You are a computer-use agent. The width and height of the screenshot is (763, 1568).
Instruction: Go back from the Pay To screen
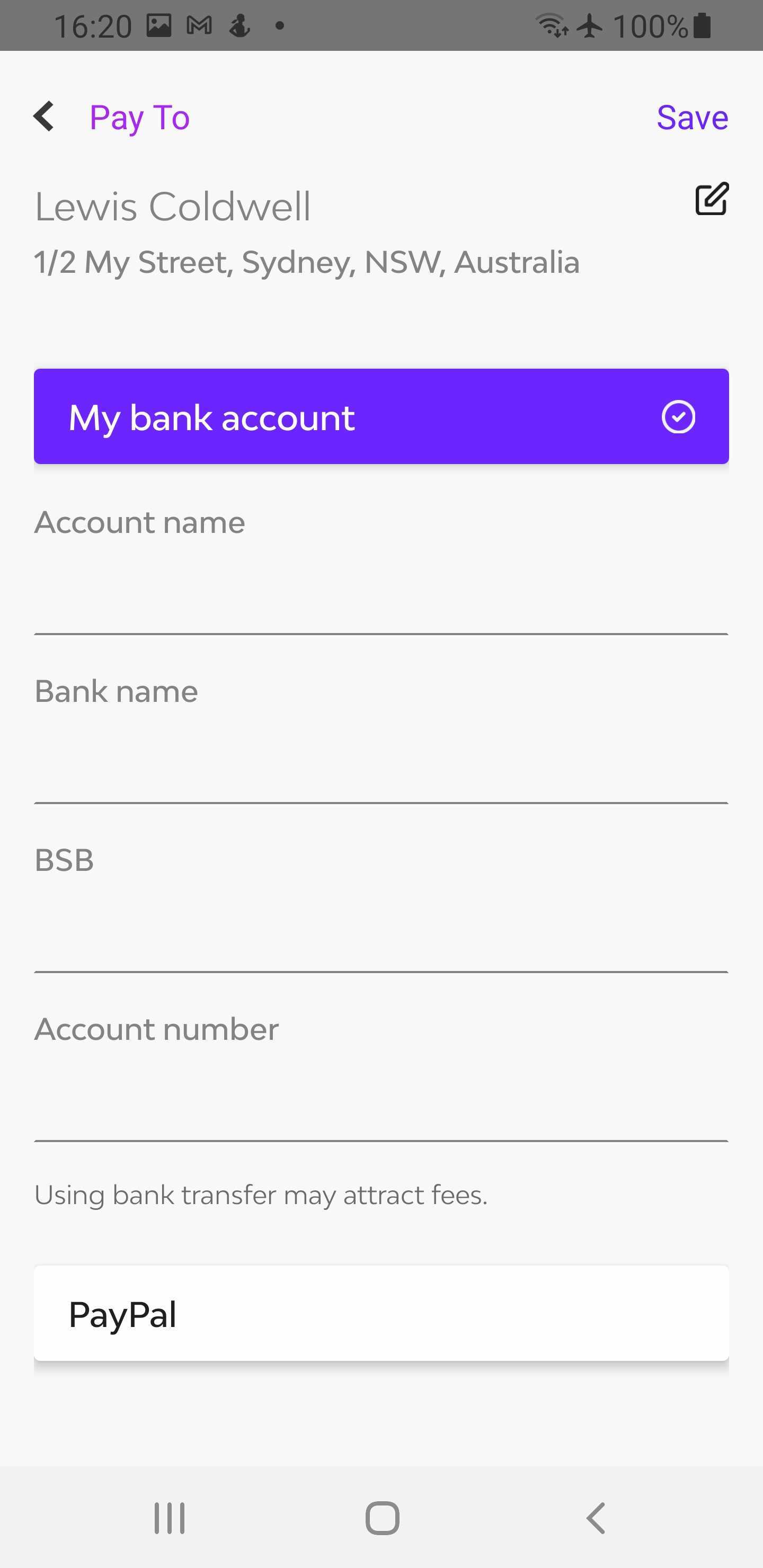pos(44,116)
